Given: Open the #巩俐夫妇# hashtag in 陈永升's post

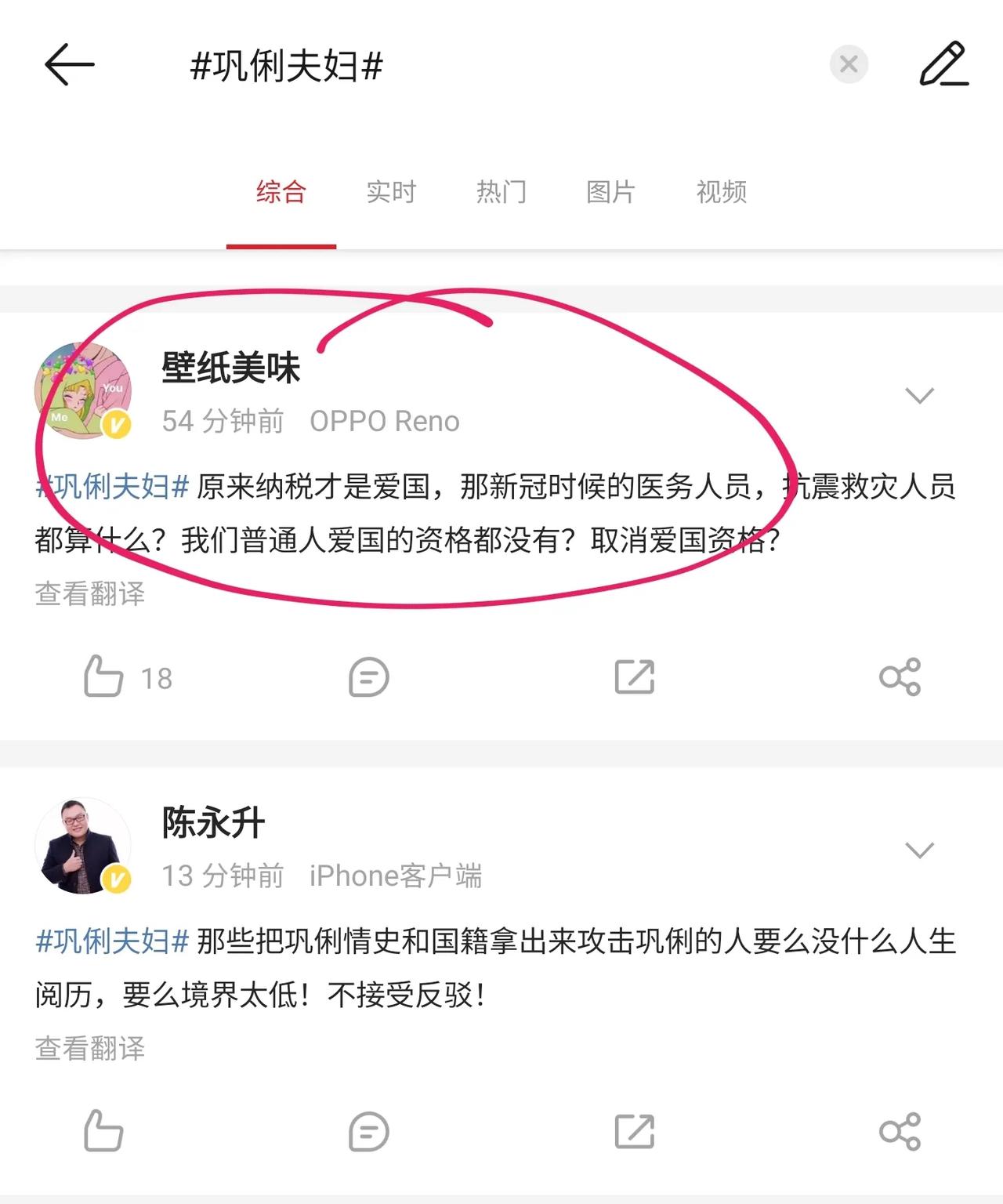Looking at the screenshot, I should (x=113, y=941).
